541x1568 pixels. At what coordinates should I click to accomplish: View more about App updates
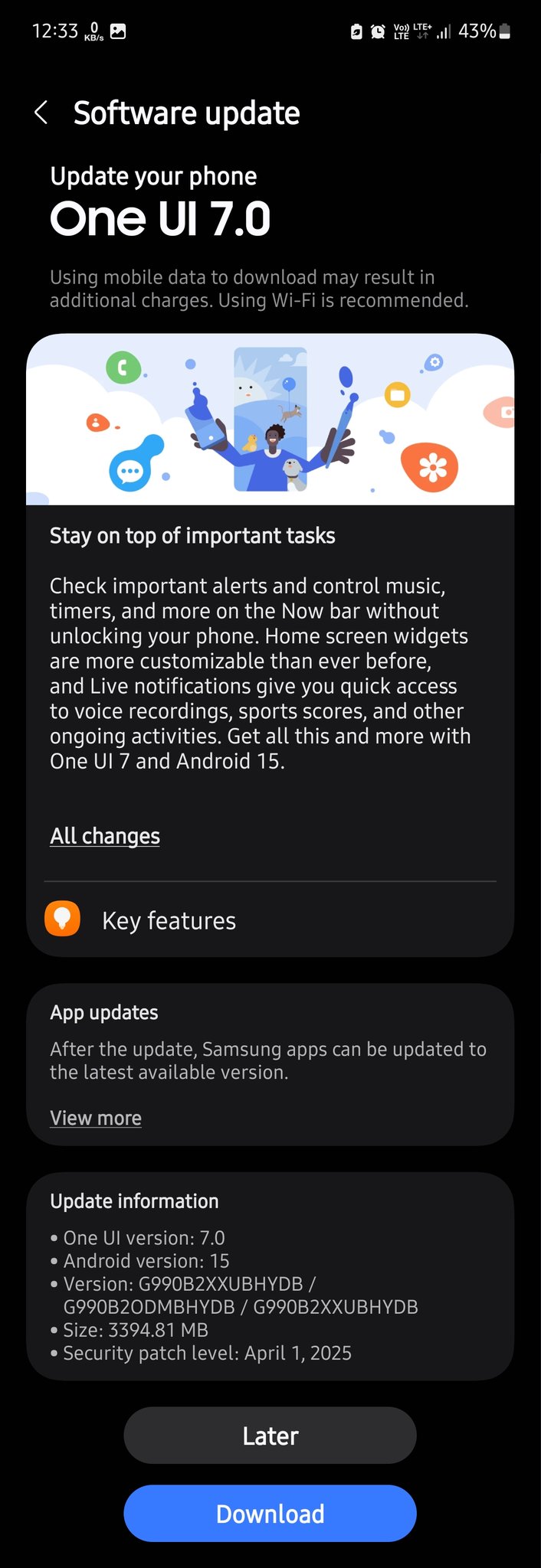(96, 1118)
